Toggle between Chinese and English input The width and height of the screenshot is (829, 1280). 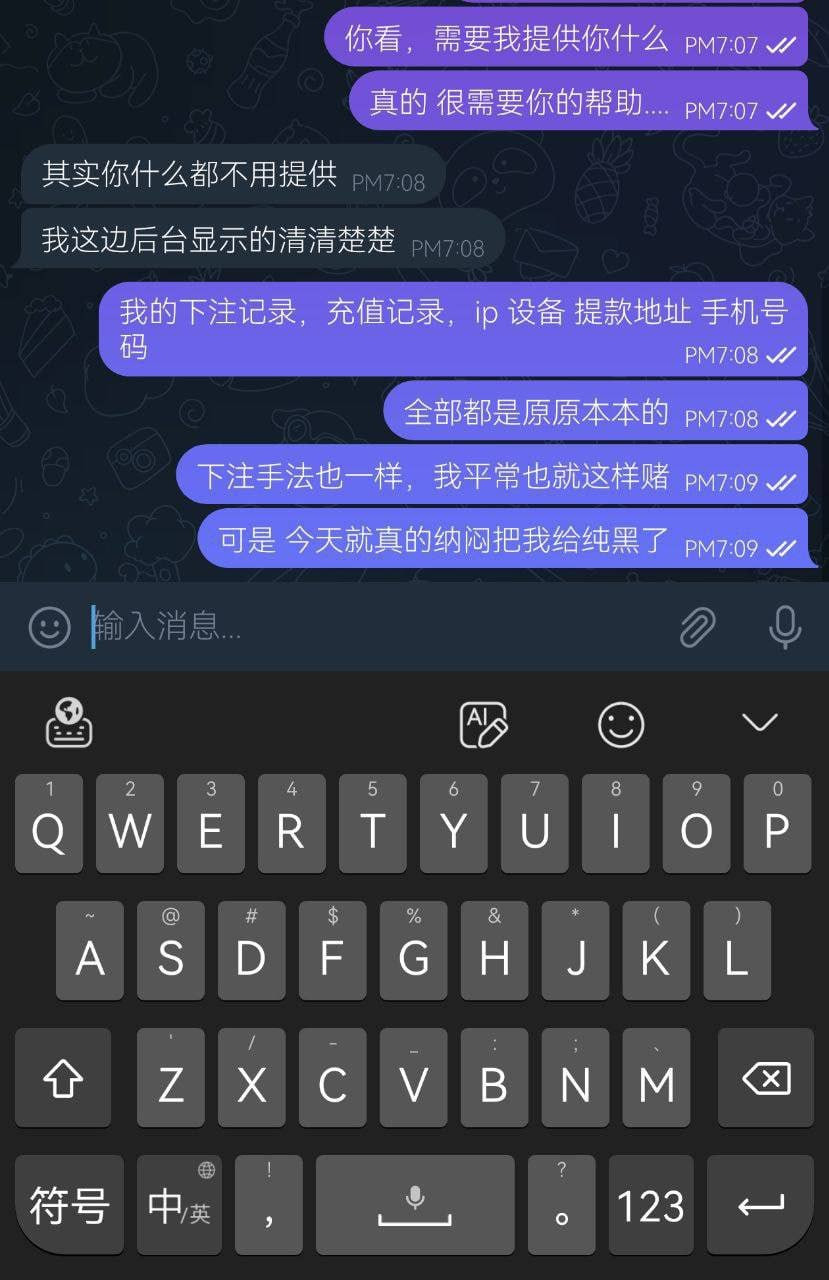pos(178,1205)
